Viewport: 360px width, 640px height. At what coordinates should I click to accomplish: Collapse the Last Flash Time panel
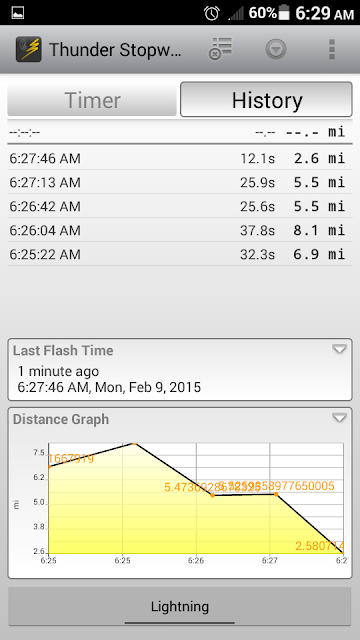pyautogui.click(x=340, y=349)
